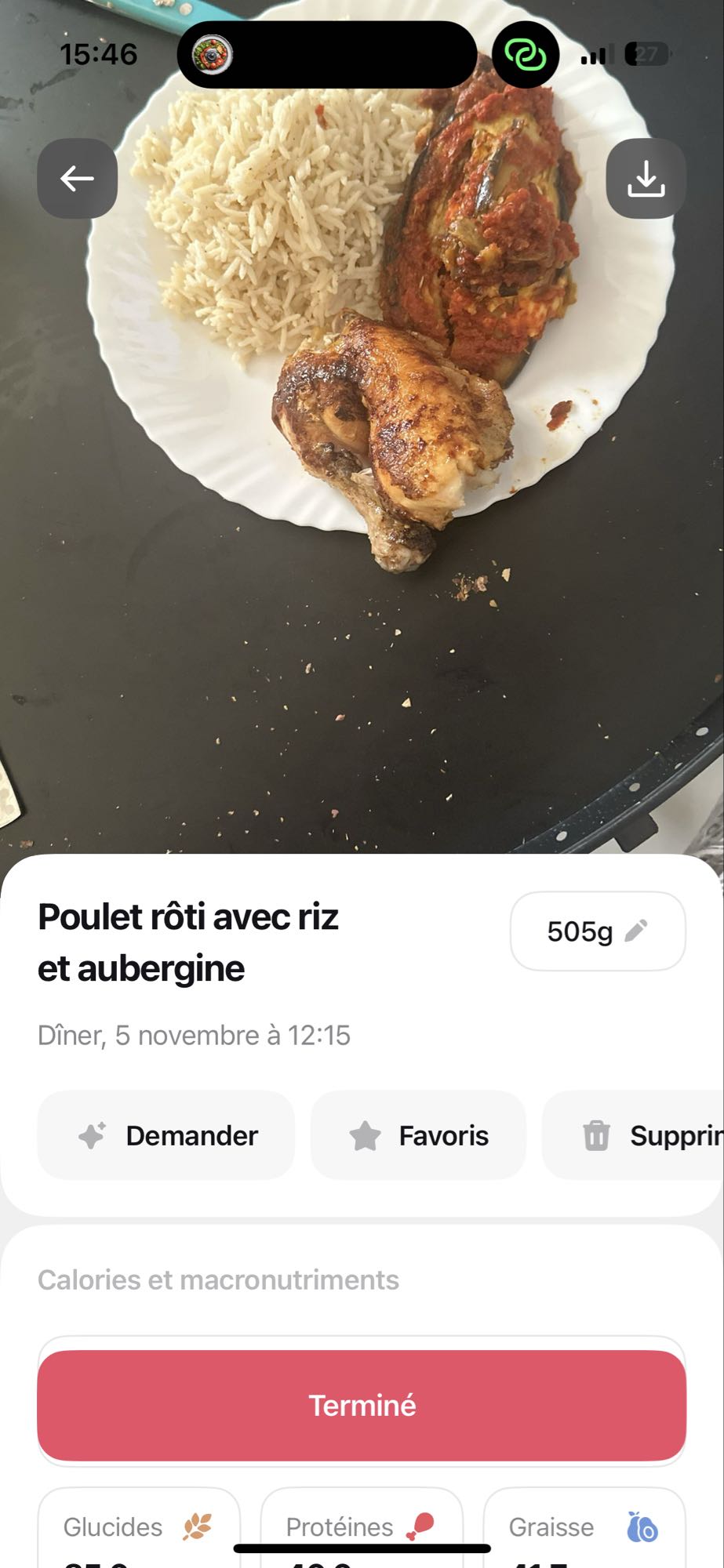This screenshot has height=1568, width=724.
Task: Tap the sparkle icon on the Demander button
Action: pyautogui.click(x=92, y=1134)
